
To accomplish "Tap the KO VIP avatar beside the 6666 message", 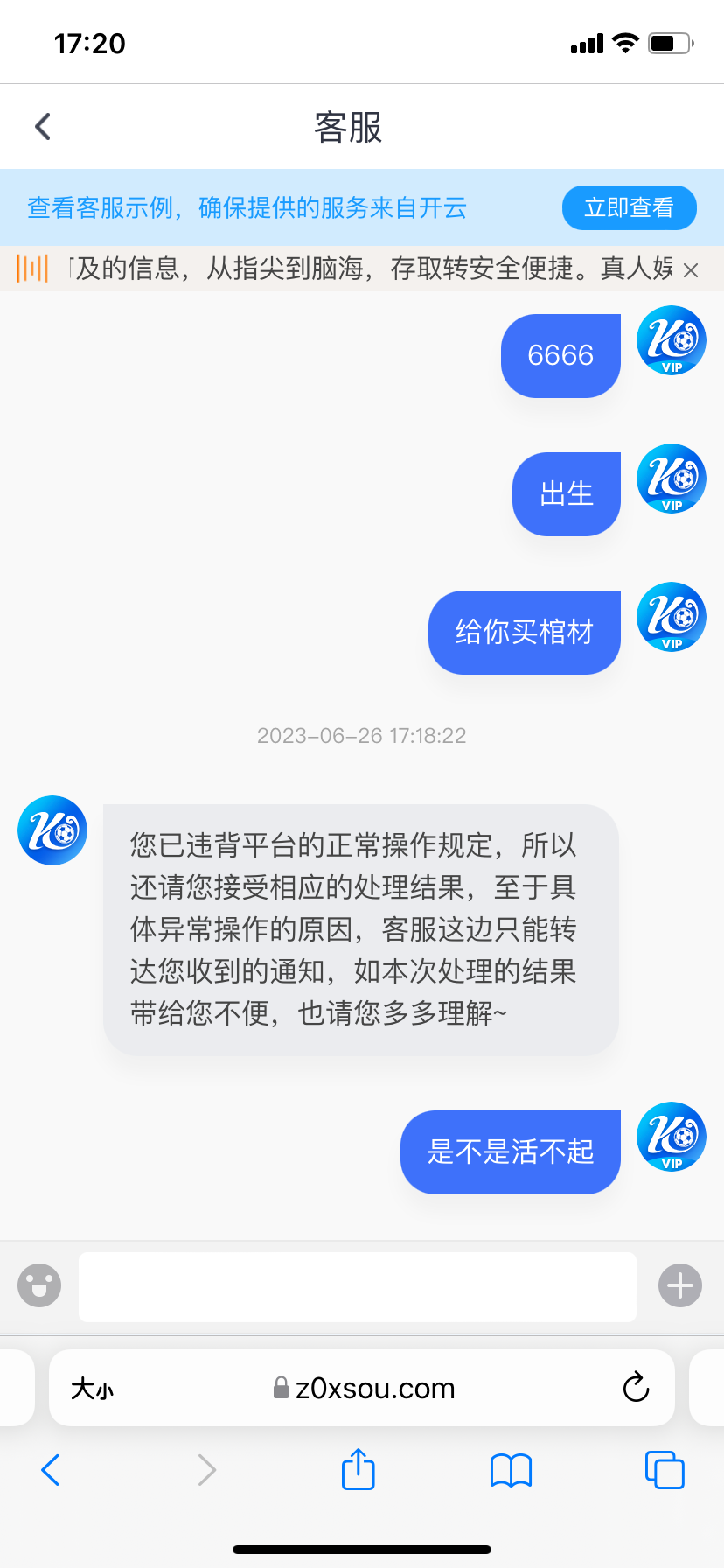I will pyautogui.click(x=671, y=341).
